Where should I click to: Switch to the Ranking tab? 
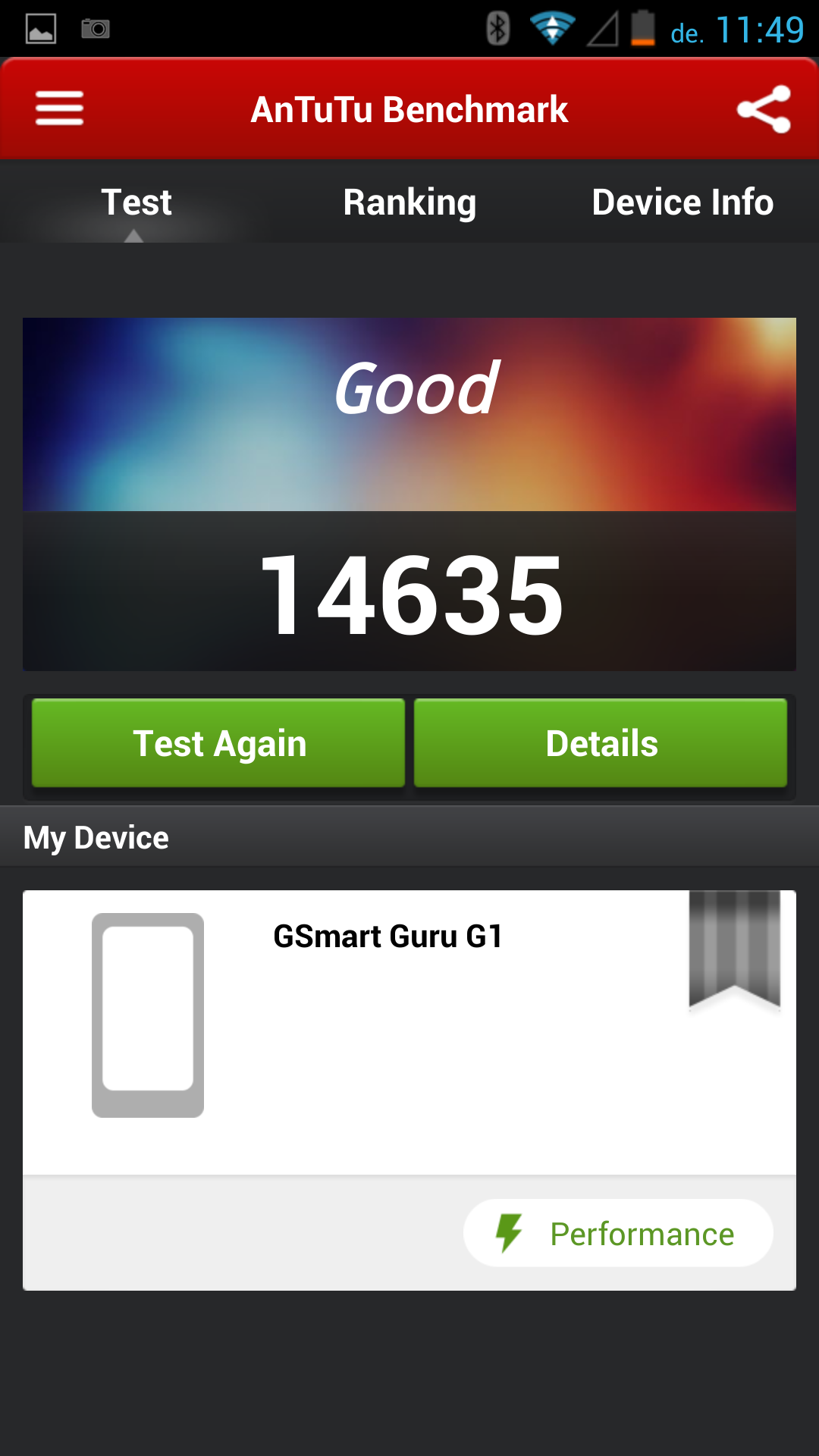409,202
